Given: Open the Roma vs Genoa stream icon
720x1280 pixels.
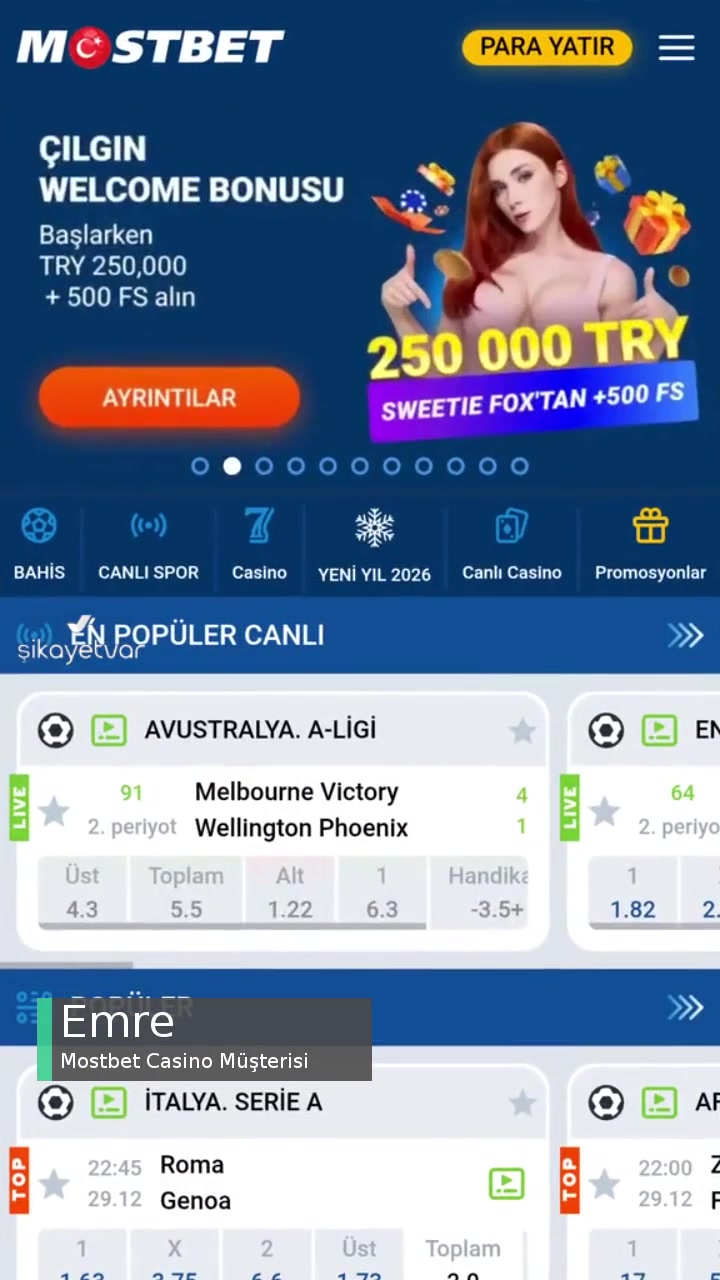Looking at the screenshot, I should coord(506,1183).
